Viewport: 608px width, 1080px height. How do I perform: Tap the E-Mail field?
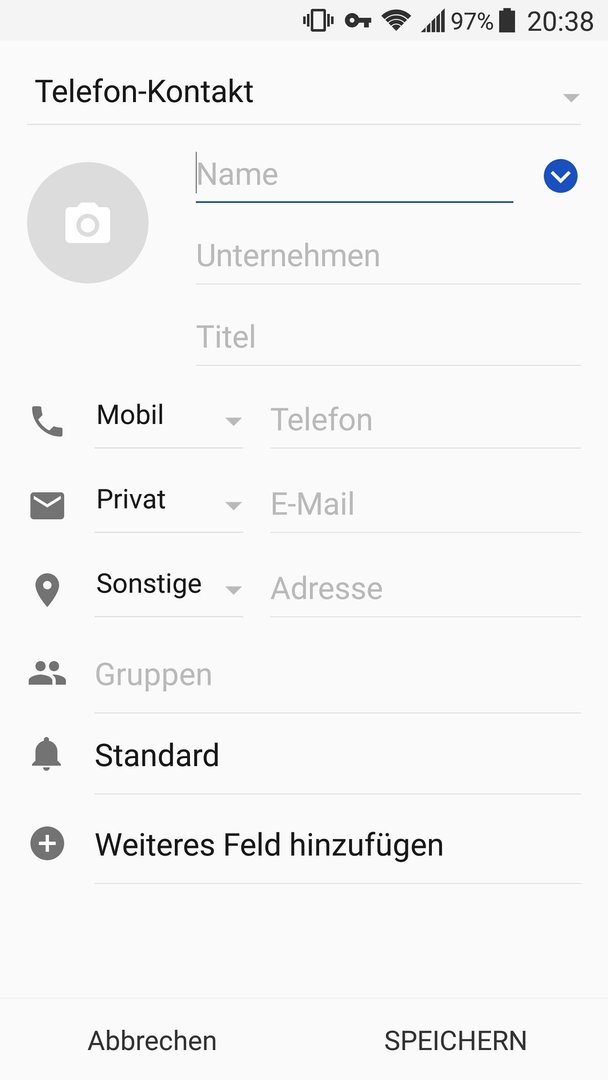[426, 504]
